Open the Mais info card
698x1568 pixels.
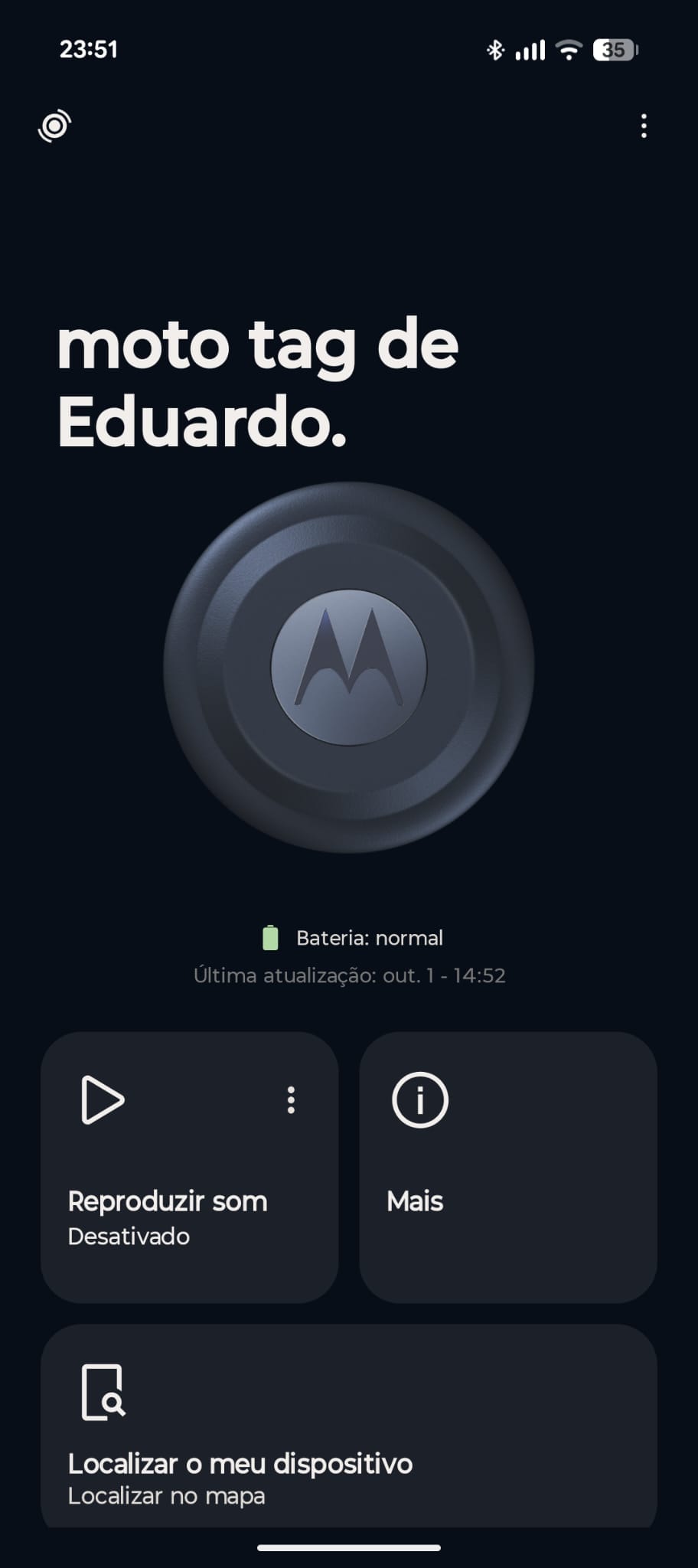507,1167
